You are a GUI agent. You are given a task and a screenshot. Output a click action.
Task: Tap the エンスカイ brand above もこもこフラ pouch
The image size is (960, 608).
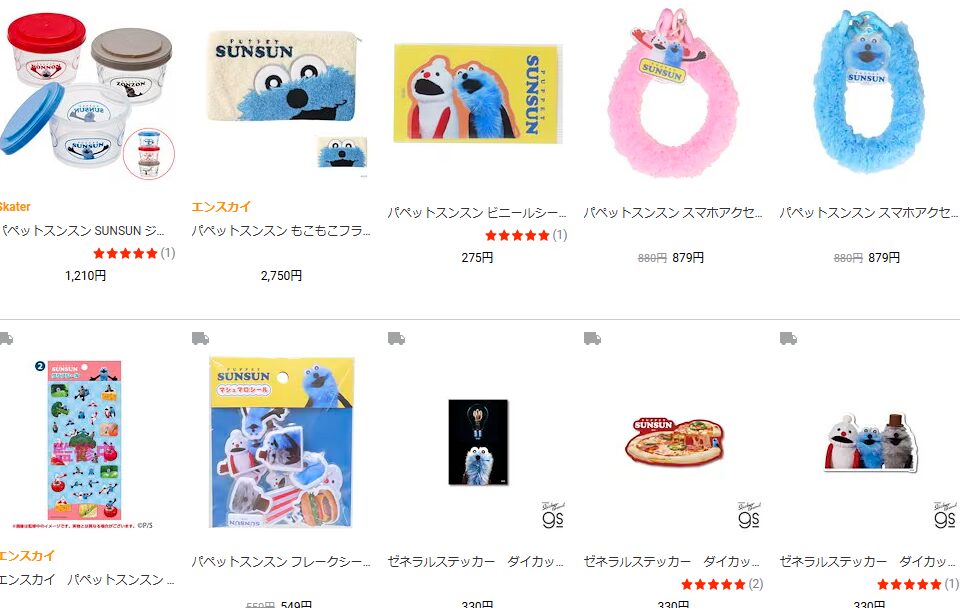(221, 207)
